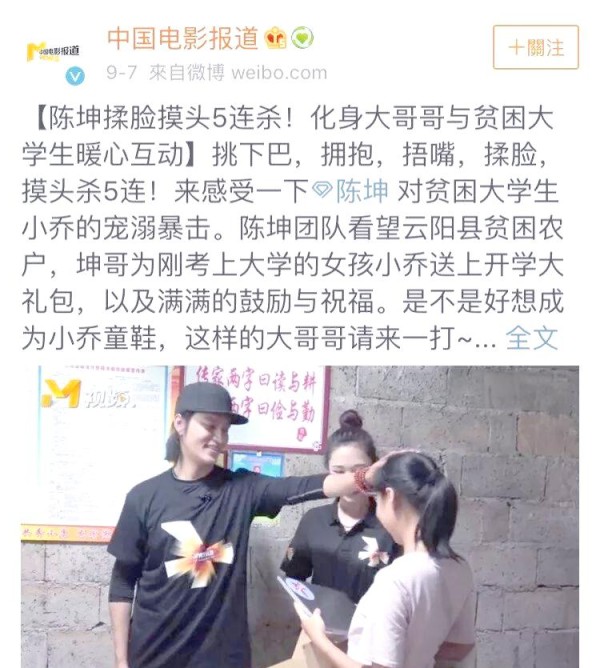The image size is (600, 668).
Task: Open the 中国电影报道 profile avatar
Action: pyautogui.click(x=52, y=54)
